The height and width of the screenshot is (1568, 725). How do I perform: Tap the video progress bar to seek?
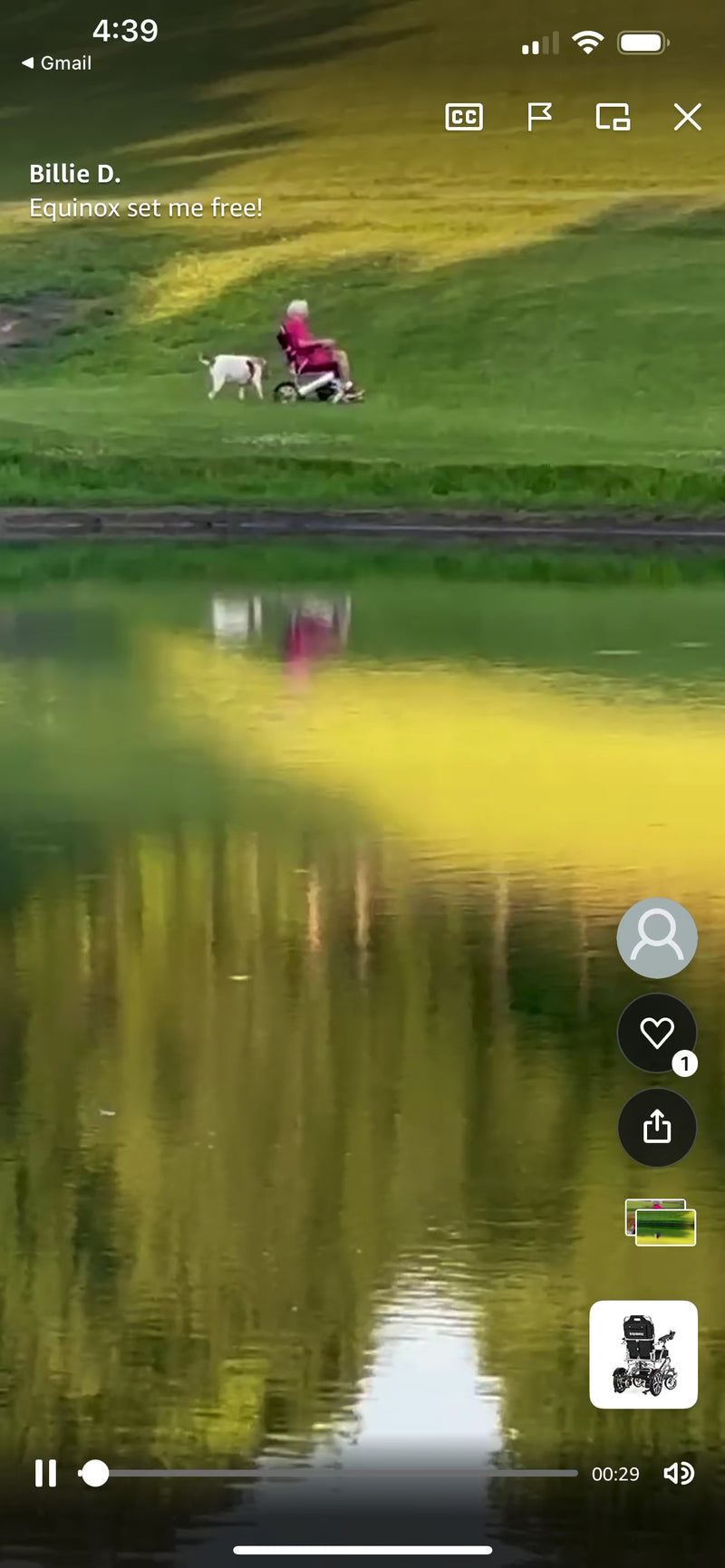pyautogui.click(x=335, y=1474)
